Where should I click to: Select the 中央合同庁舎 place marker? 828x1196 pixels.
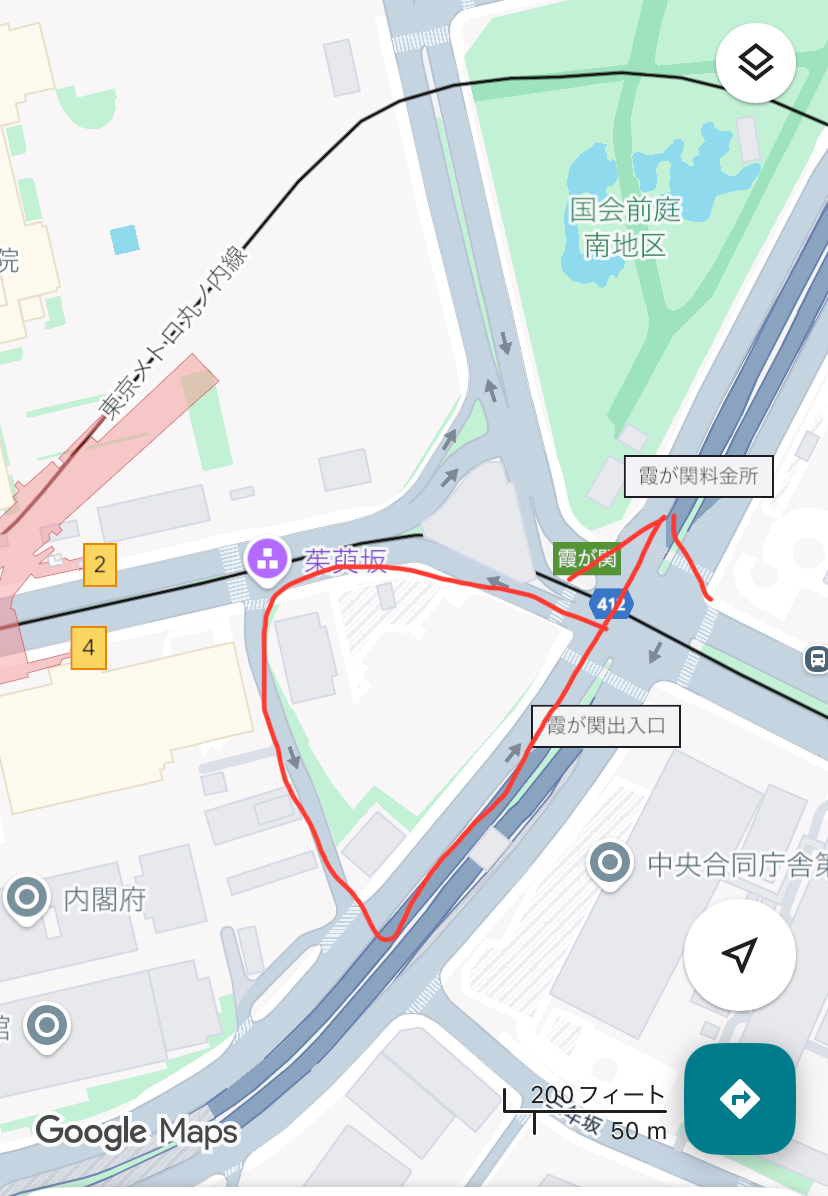coord(610,863)
